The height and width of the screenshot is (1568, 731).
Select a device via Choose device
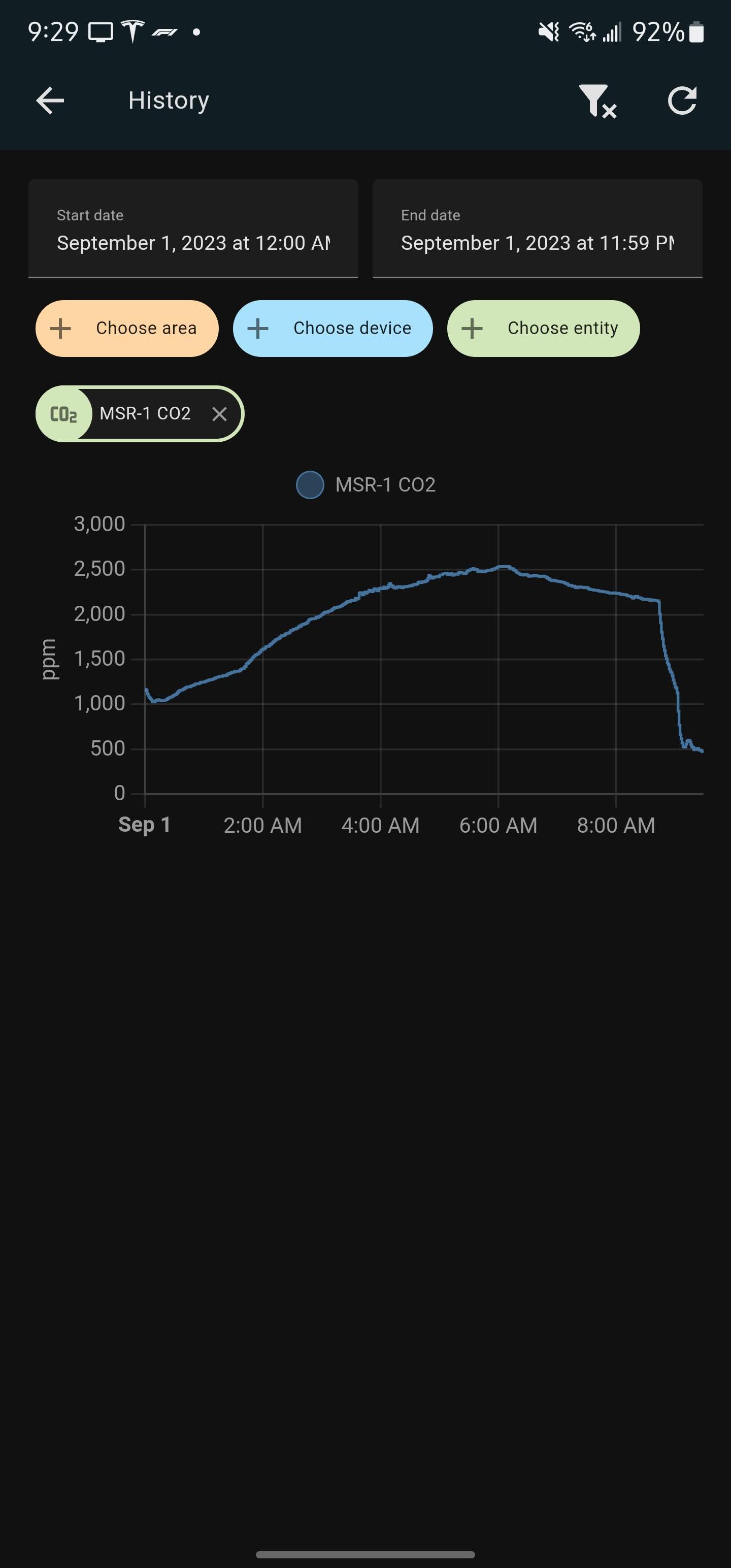[333, 328]
